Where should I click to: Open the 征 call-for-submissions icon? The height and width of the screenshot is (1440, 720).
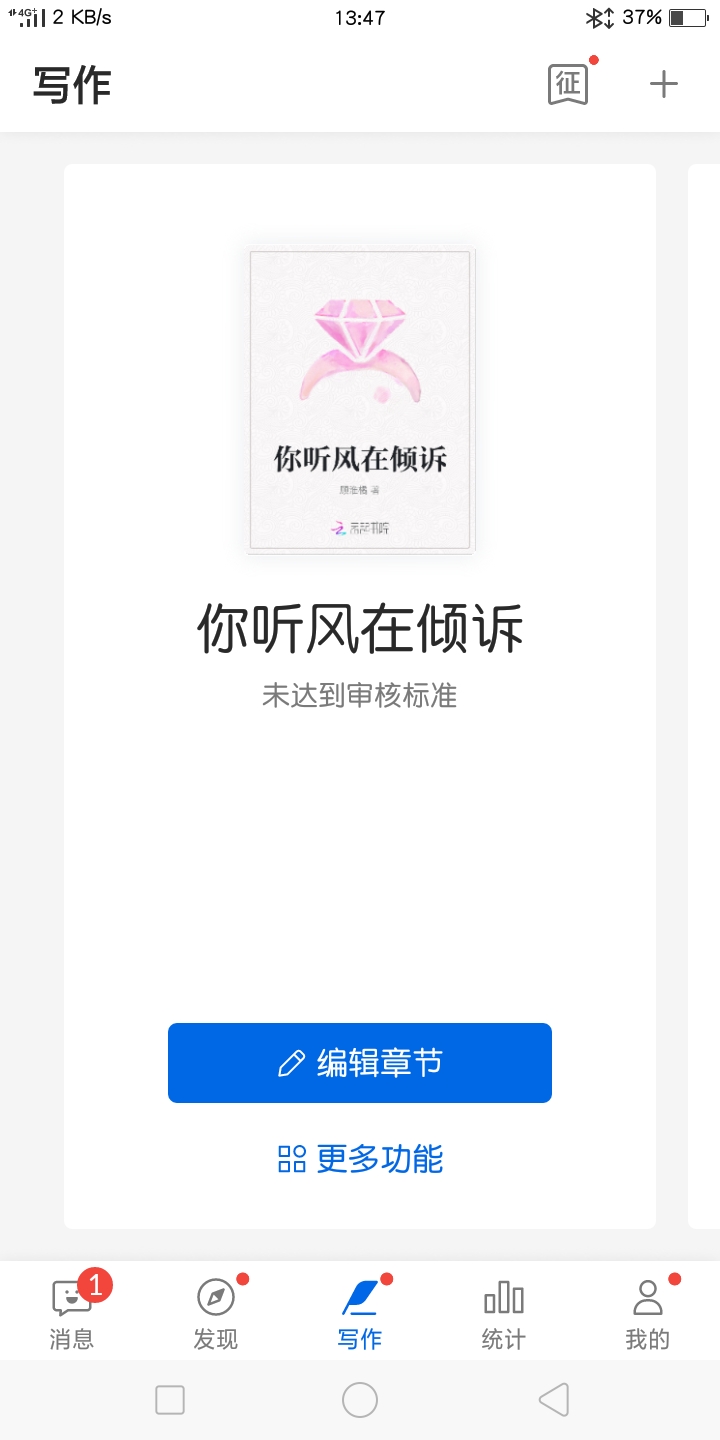coord(568,85)
